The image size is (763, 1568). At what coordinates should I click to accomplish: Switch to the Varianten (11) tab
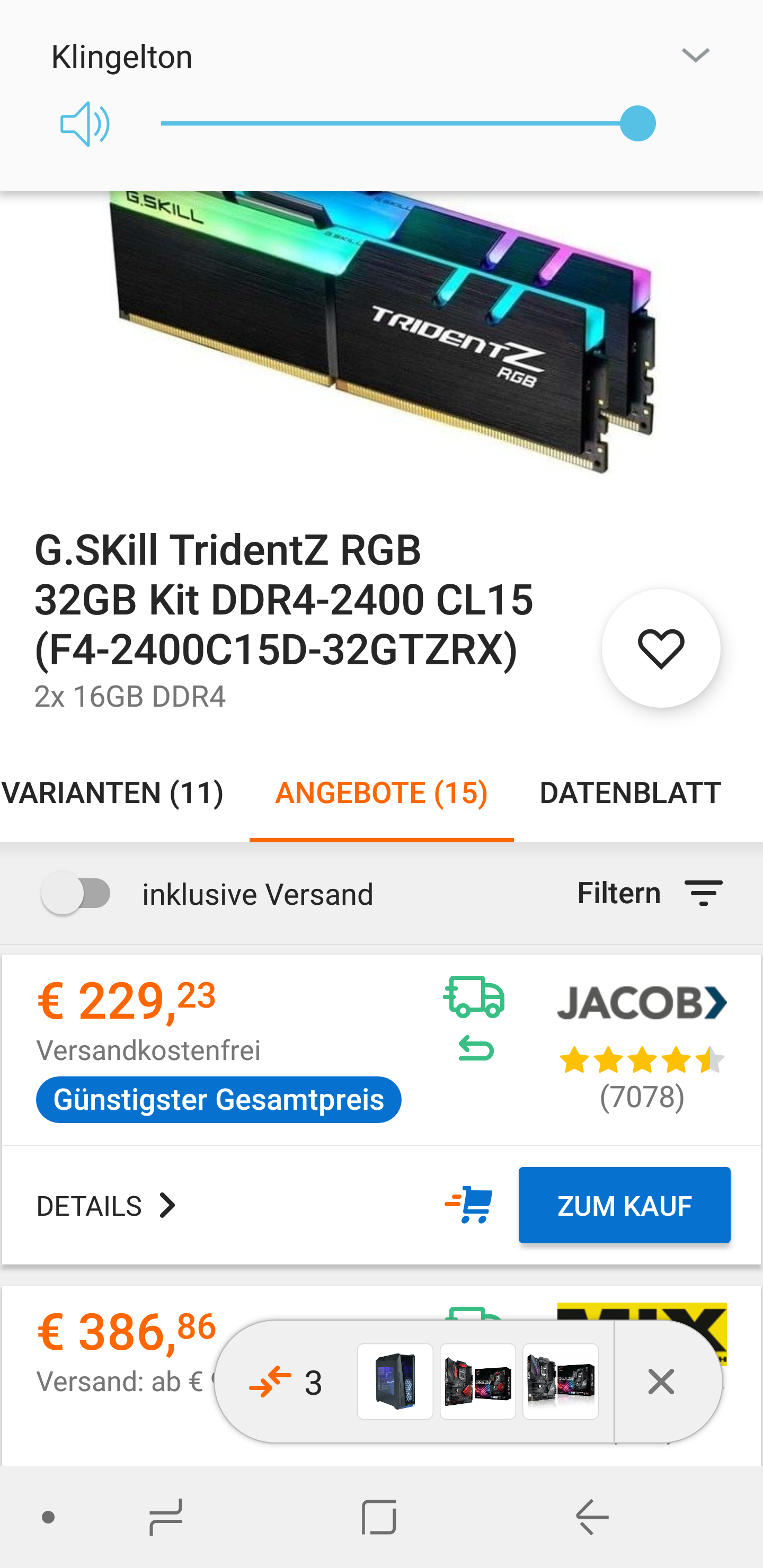pyautogui.click(x=113, y=792)
